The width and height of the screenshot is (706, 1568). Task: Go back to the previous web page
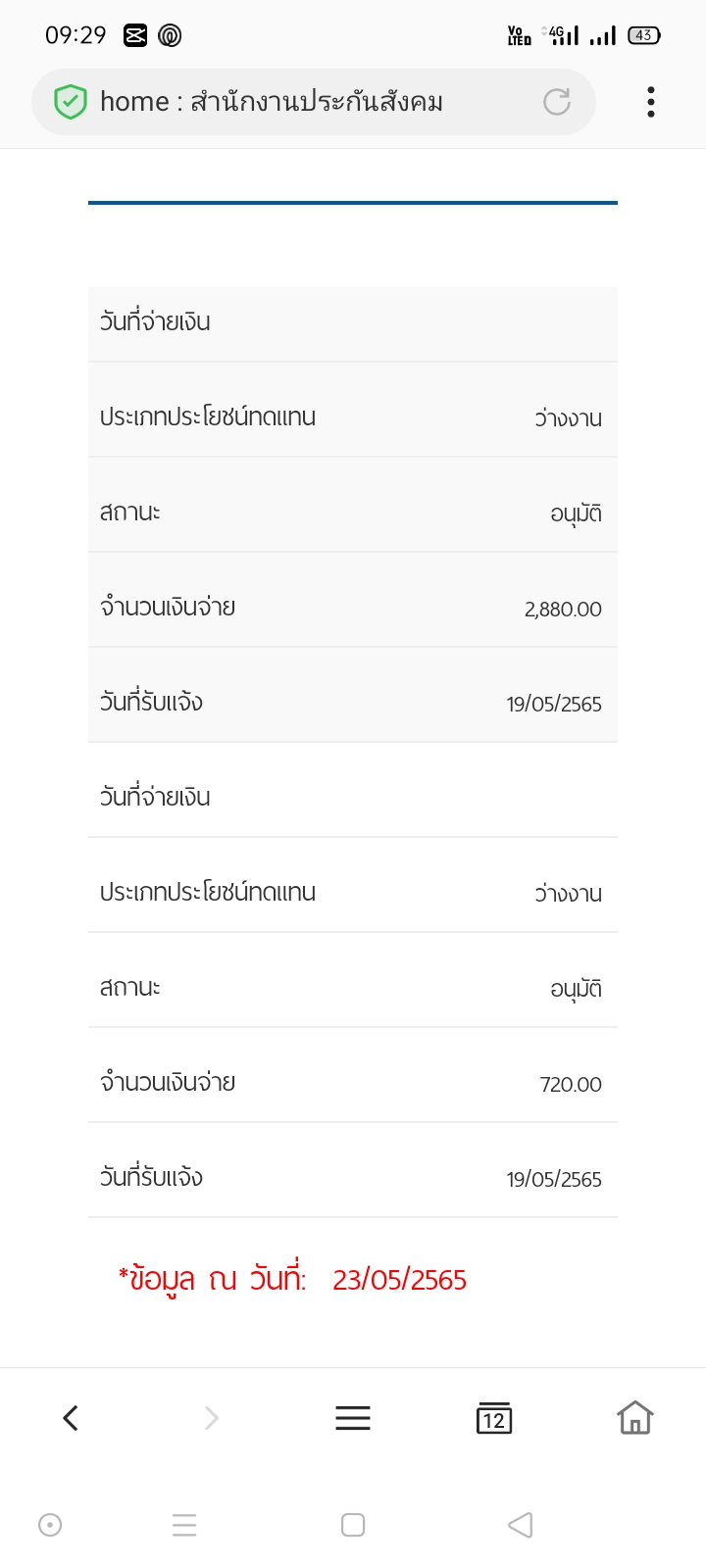(x=71, y=1418)
